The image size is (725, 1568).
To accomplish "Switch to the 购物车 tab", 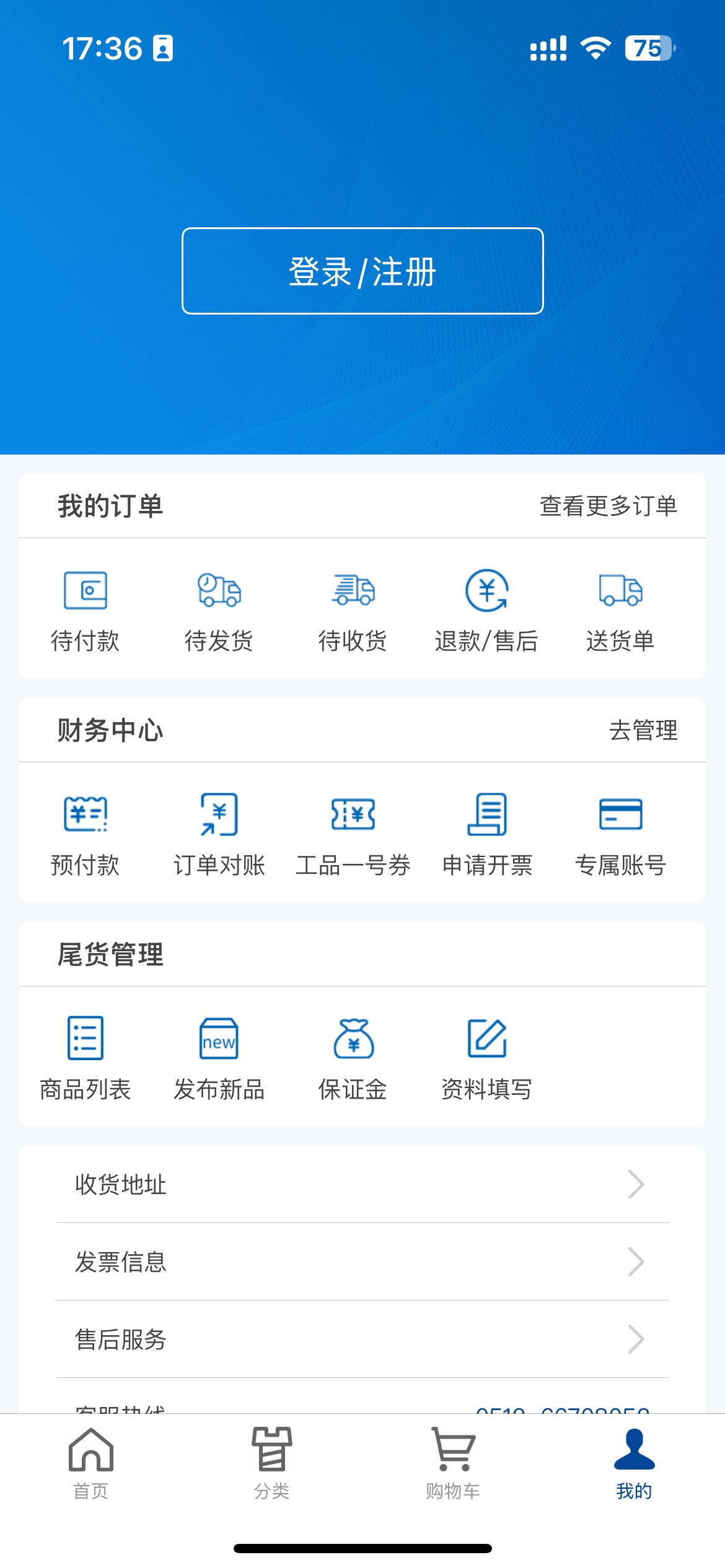I will pos(453,1464).
